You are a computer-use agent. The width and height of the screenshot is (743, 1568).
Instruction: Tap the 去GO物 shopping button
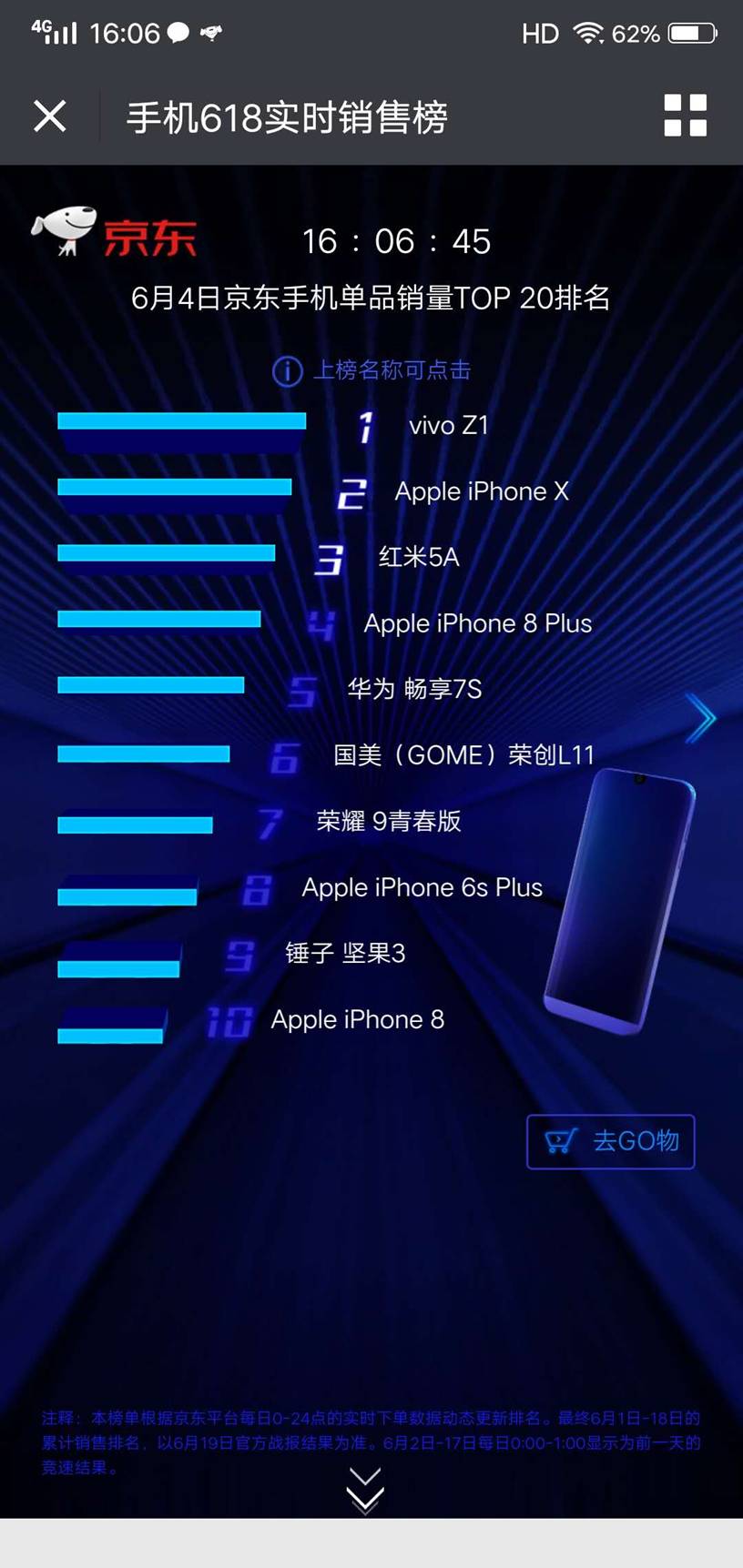[610, 1141]
